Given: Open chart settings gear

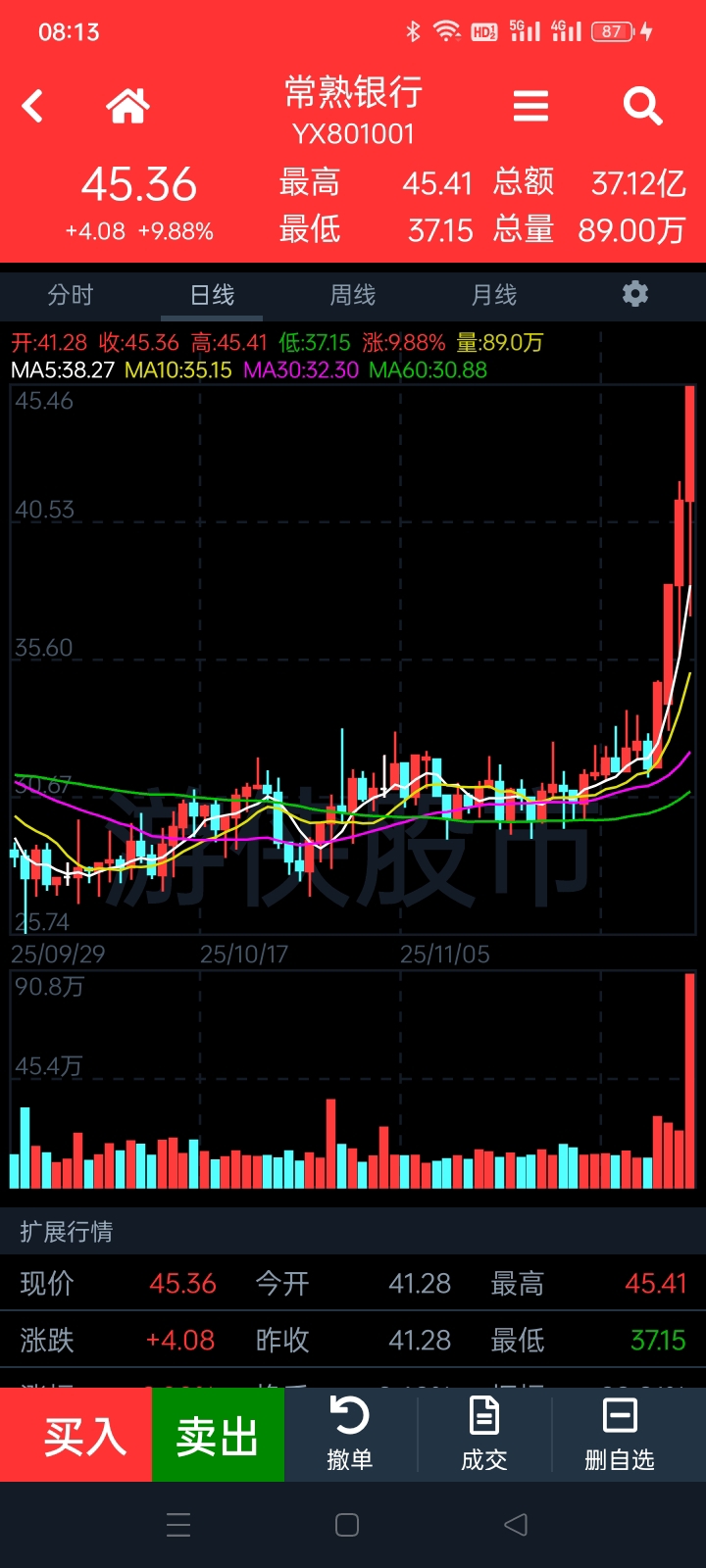Looking at the screenshot, I should pyautogui.click(x=635, y=294).
